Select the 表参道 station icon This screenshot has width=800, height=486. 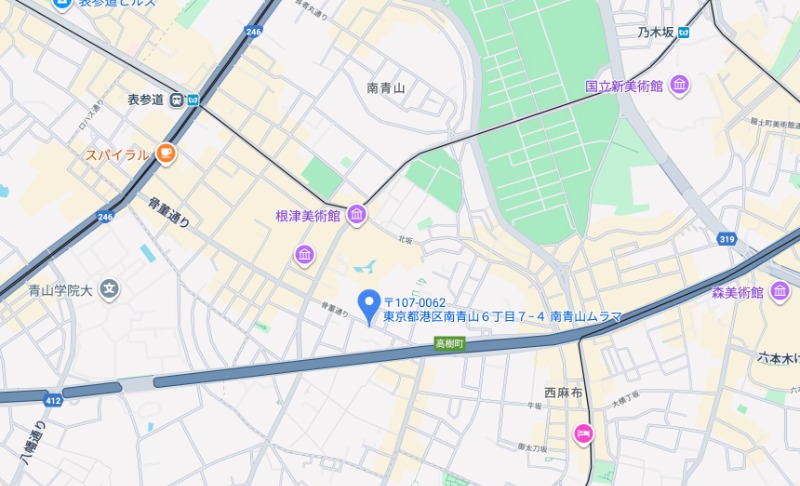pyautogui.click(x=184, y=99)
